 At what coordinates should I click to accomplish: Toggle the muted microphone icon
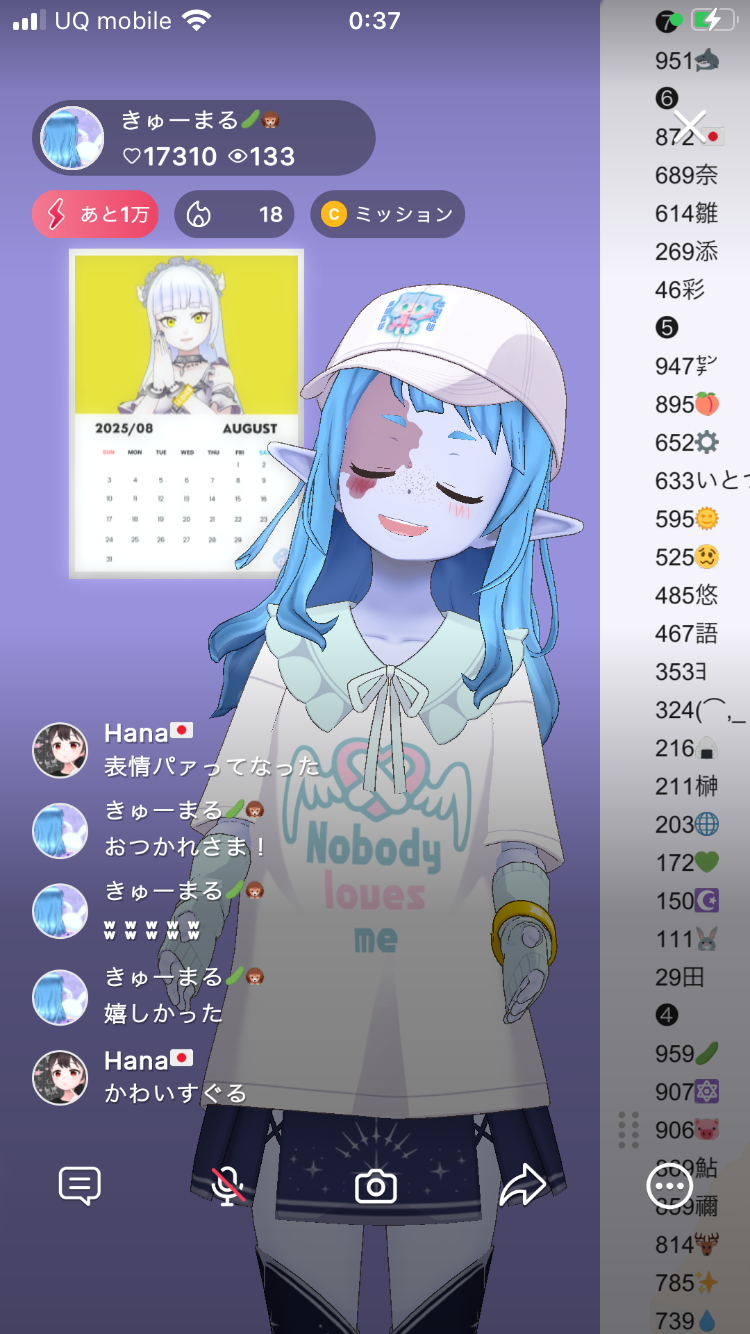coord(229,1186)
